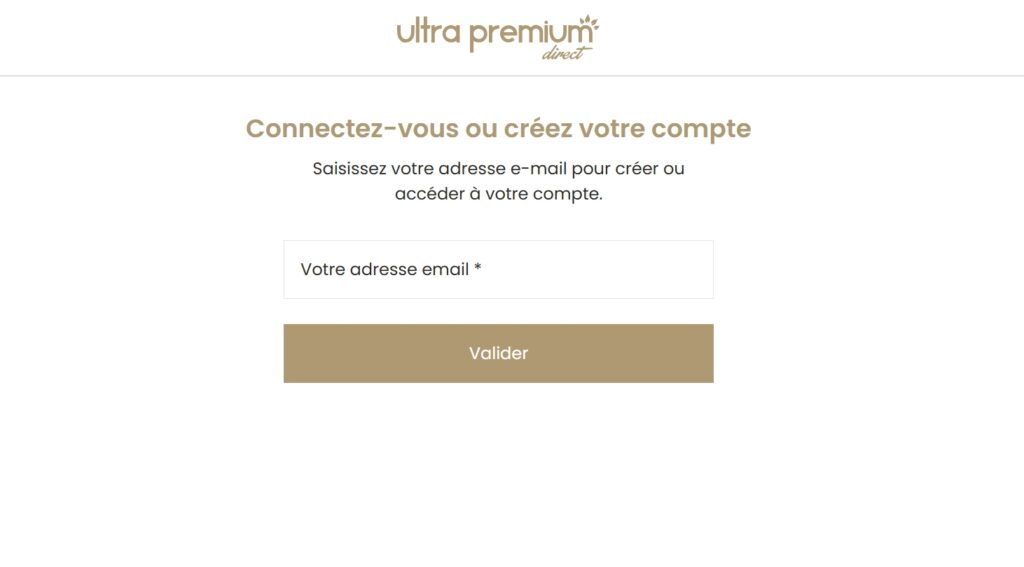
Task: Tap the Votre adresse email field
Action: click(x=498, y=269)
